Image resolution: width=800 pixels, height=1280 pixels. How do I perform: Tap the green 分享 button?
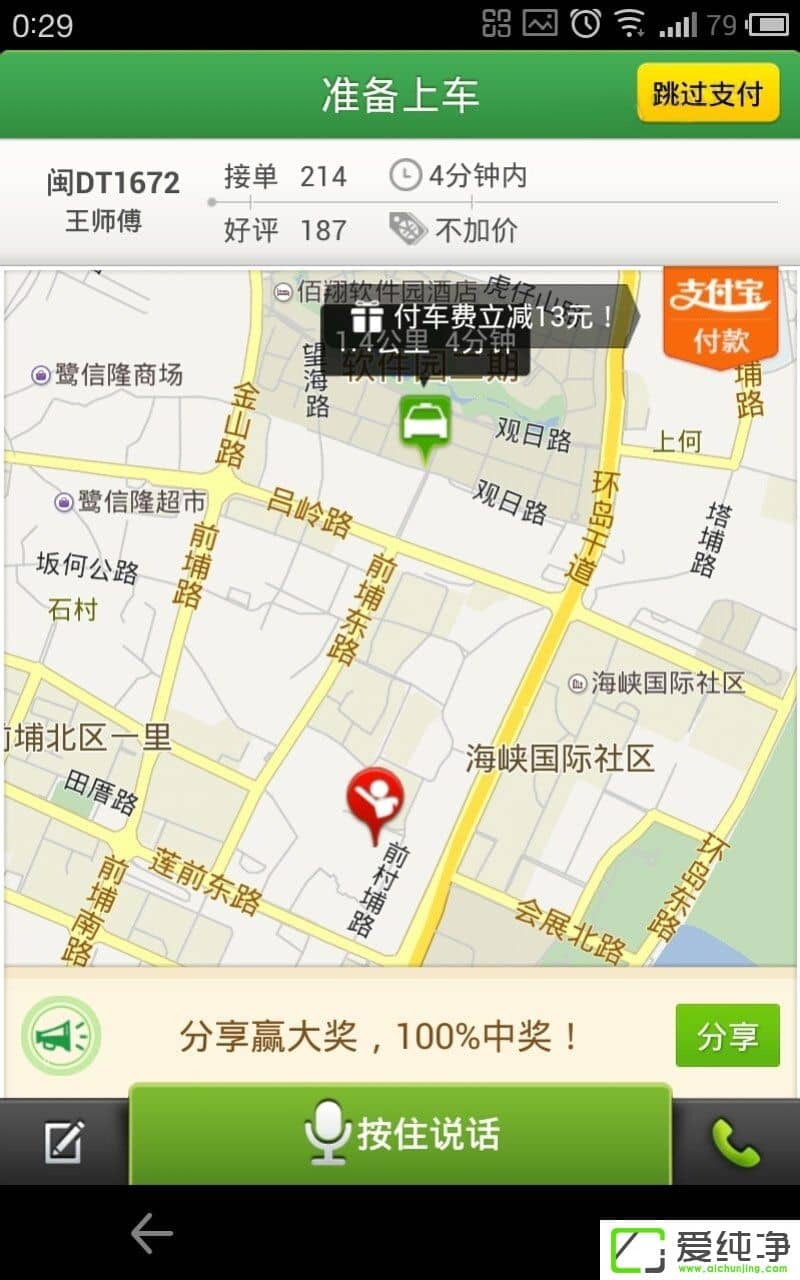pyautogui.click(x=727, y=1036)
